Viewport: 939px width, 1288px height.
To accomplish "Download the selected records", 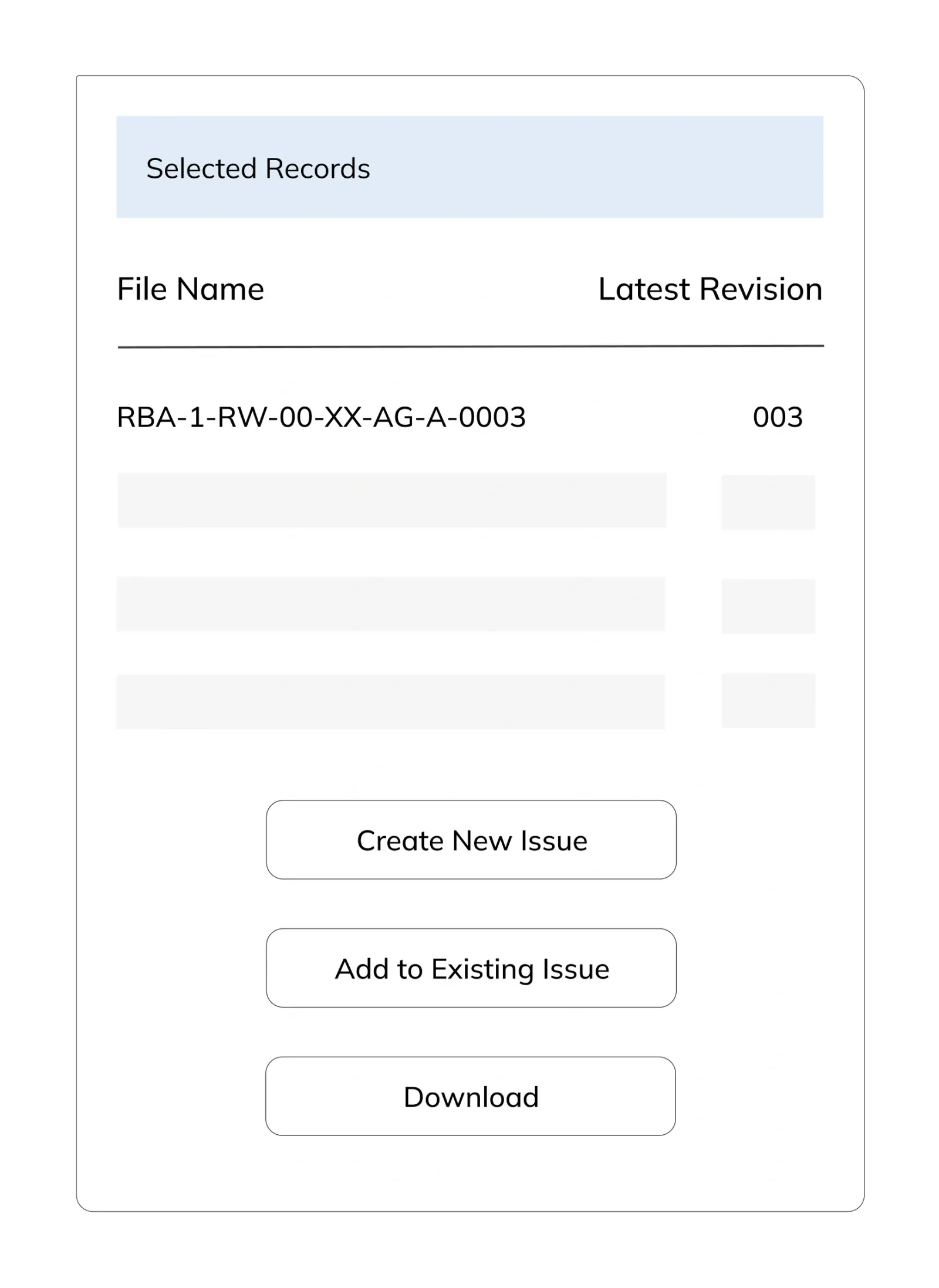I will click(x=471, y=1097).
